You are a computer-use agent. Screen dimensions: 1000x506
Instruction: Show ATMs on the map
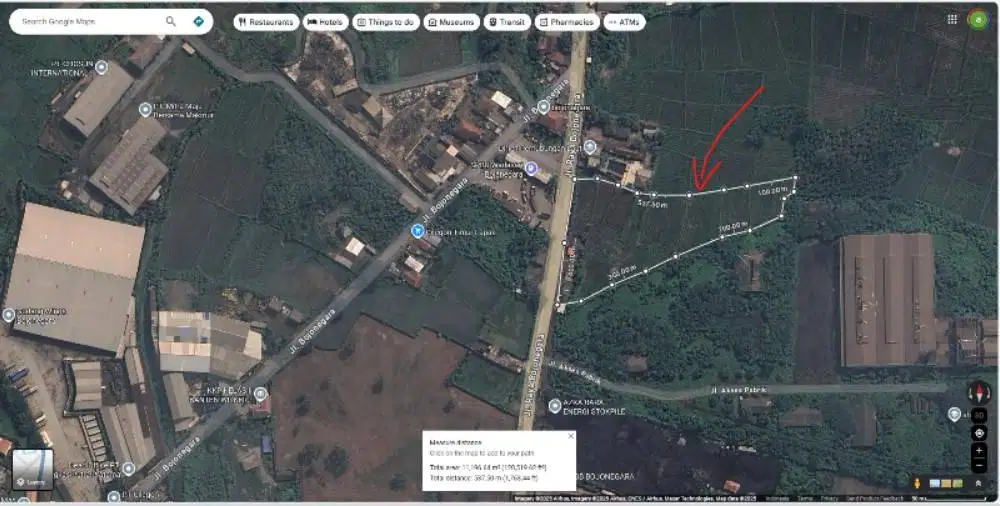click(624, 22)
